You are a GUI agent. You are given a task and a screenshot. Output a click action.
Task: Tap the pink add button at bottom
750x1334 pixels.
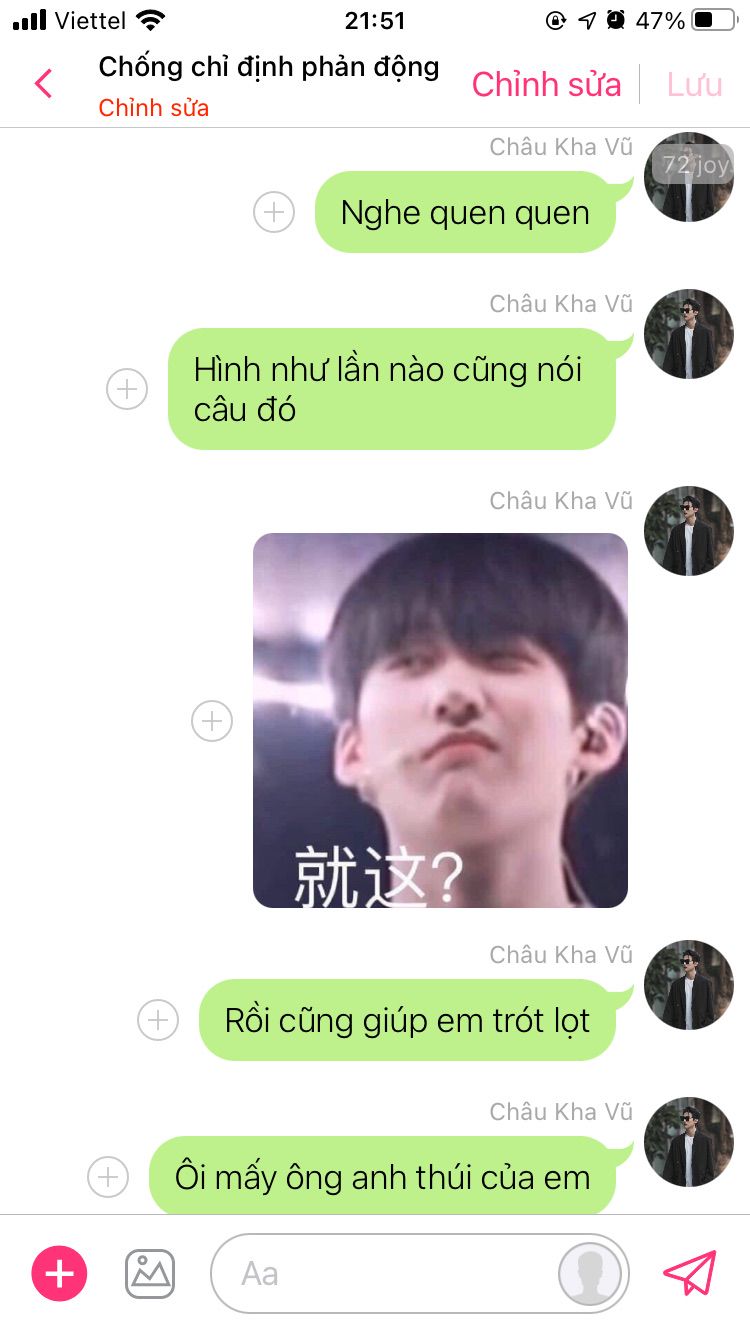click(60, 1274)
